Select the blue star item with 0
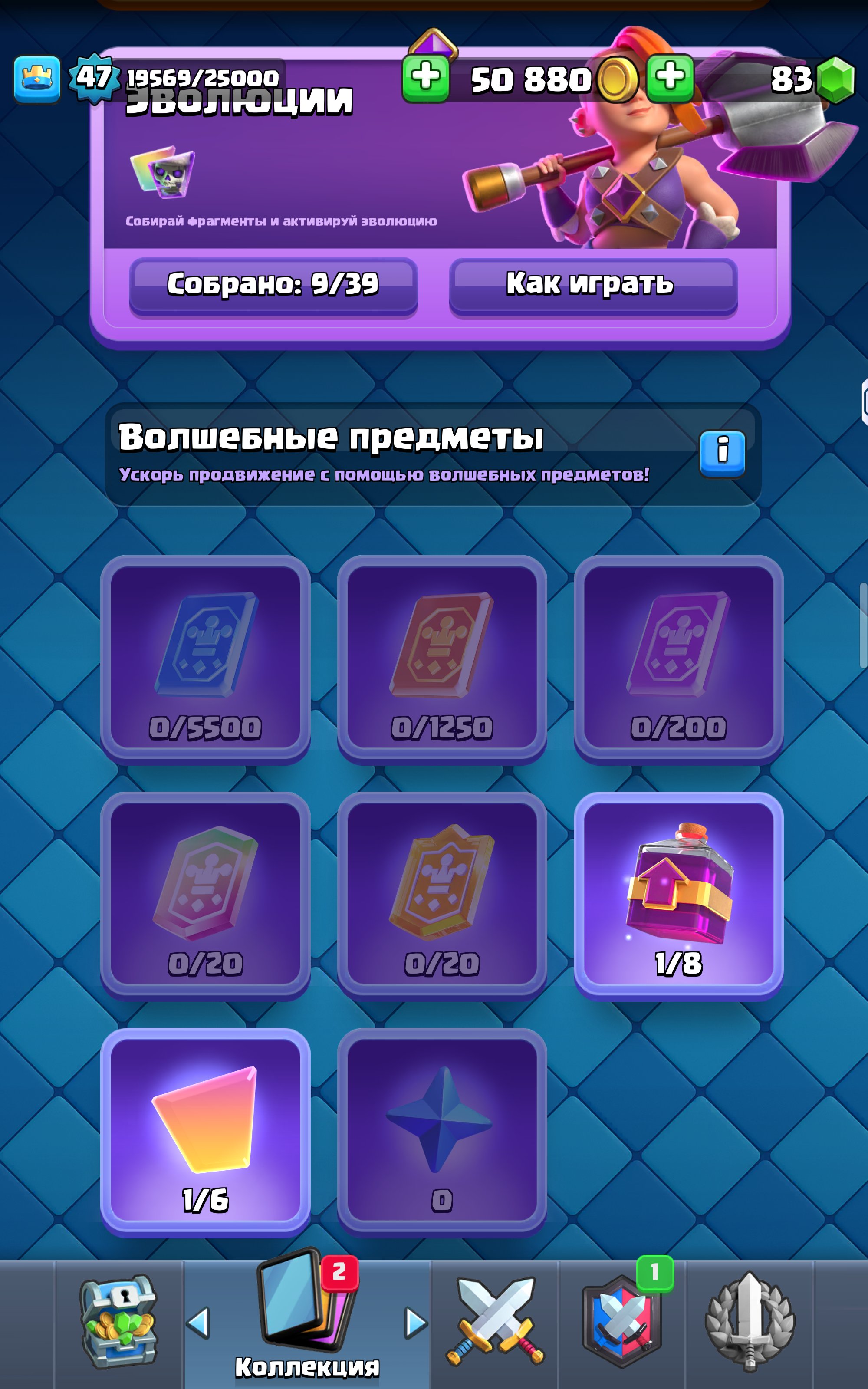 (x=442, y=1132)
